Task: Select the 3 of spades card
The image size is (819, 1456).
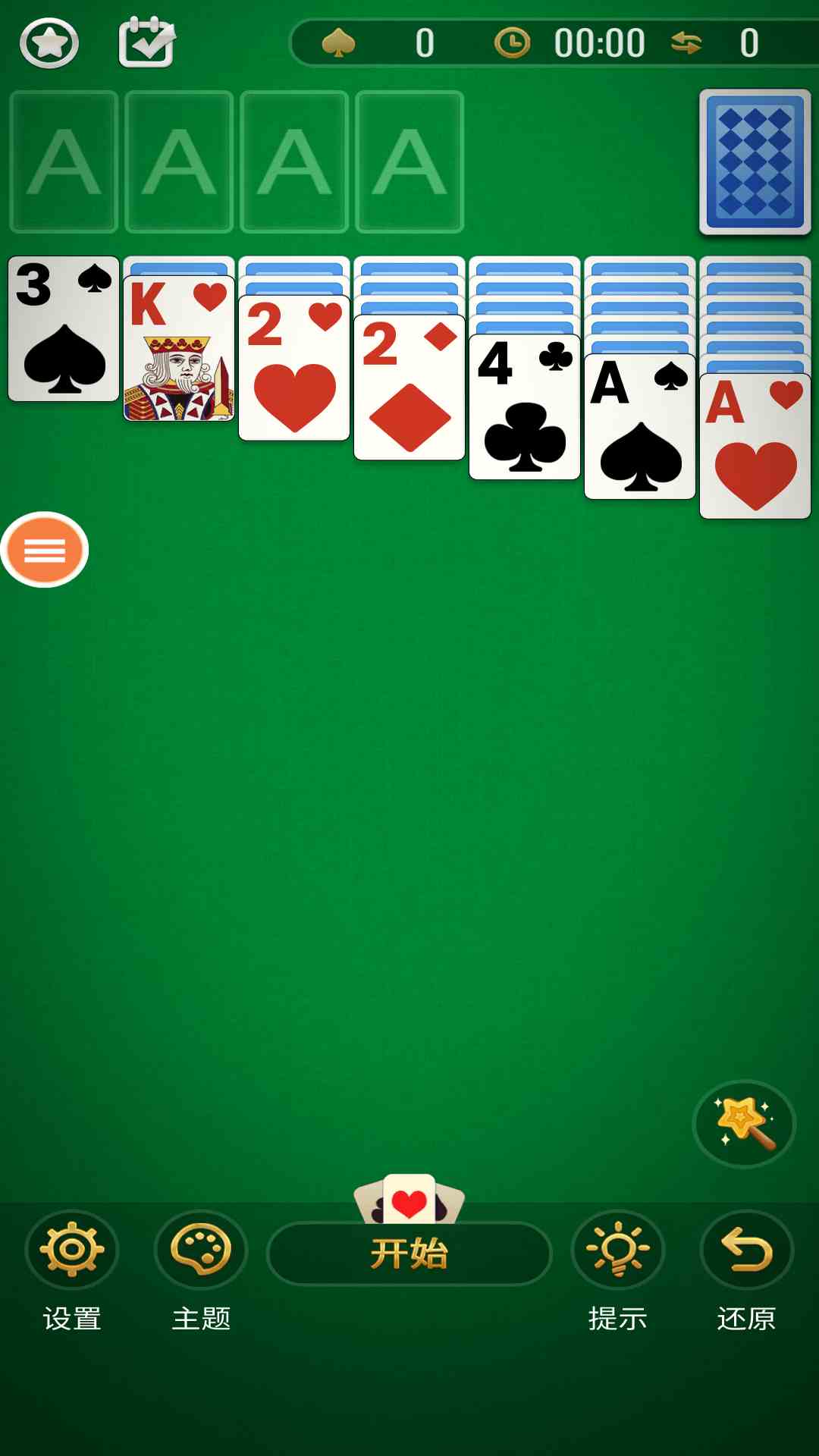Action: pyautogui.click(x=64, y=329)
